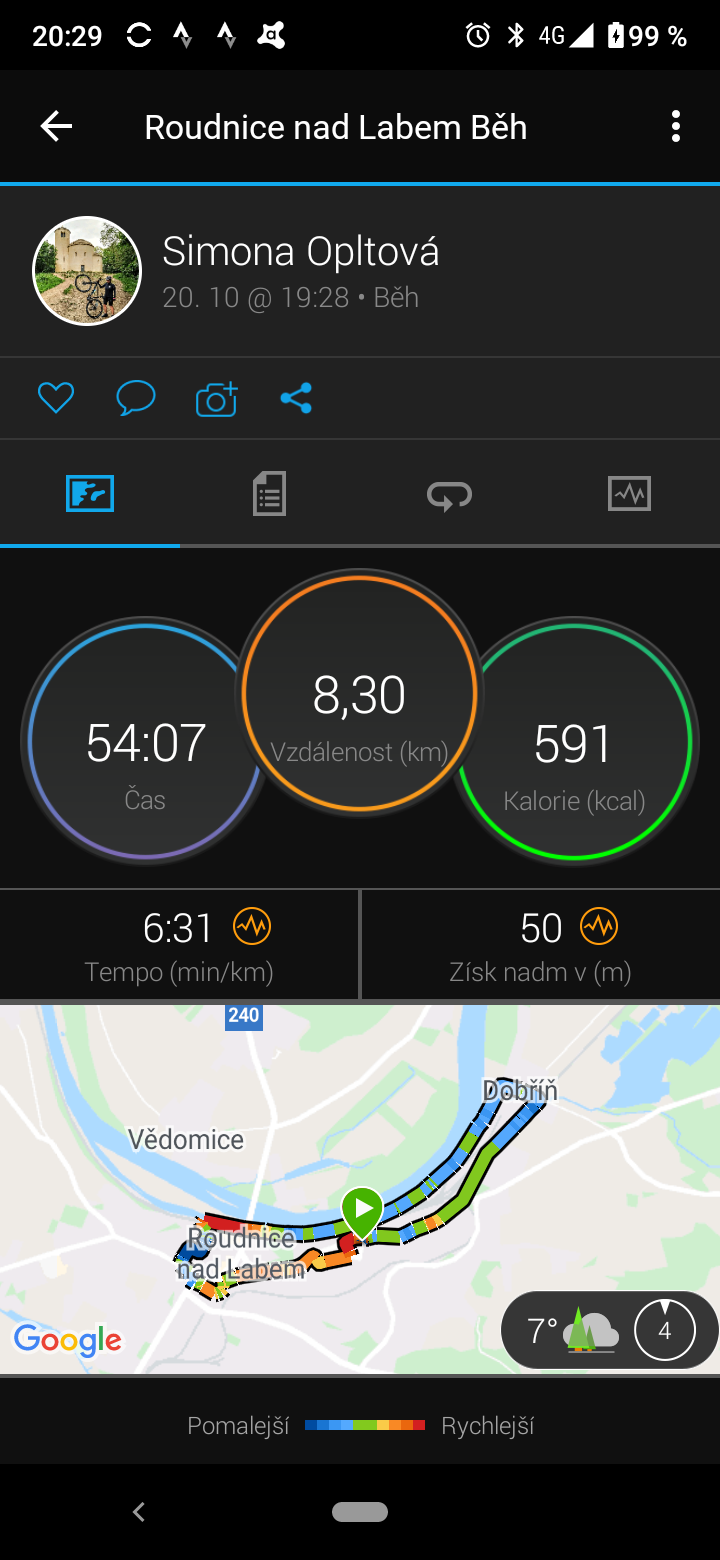The width and height of the screenshot is (720, 1560).
Task: Open comments for this activity
Action: coord(136,398)
